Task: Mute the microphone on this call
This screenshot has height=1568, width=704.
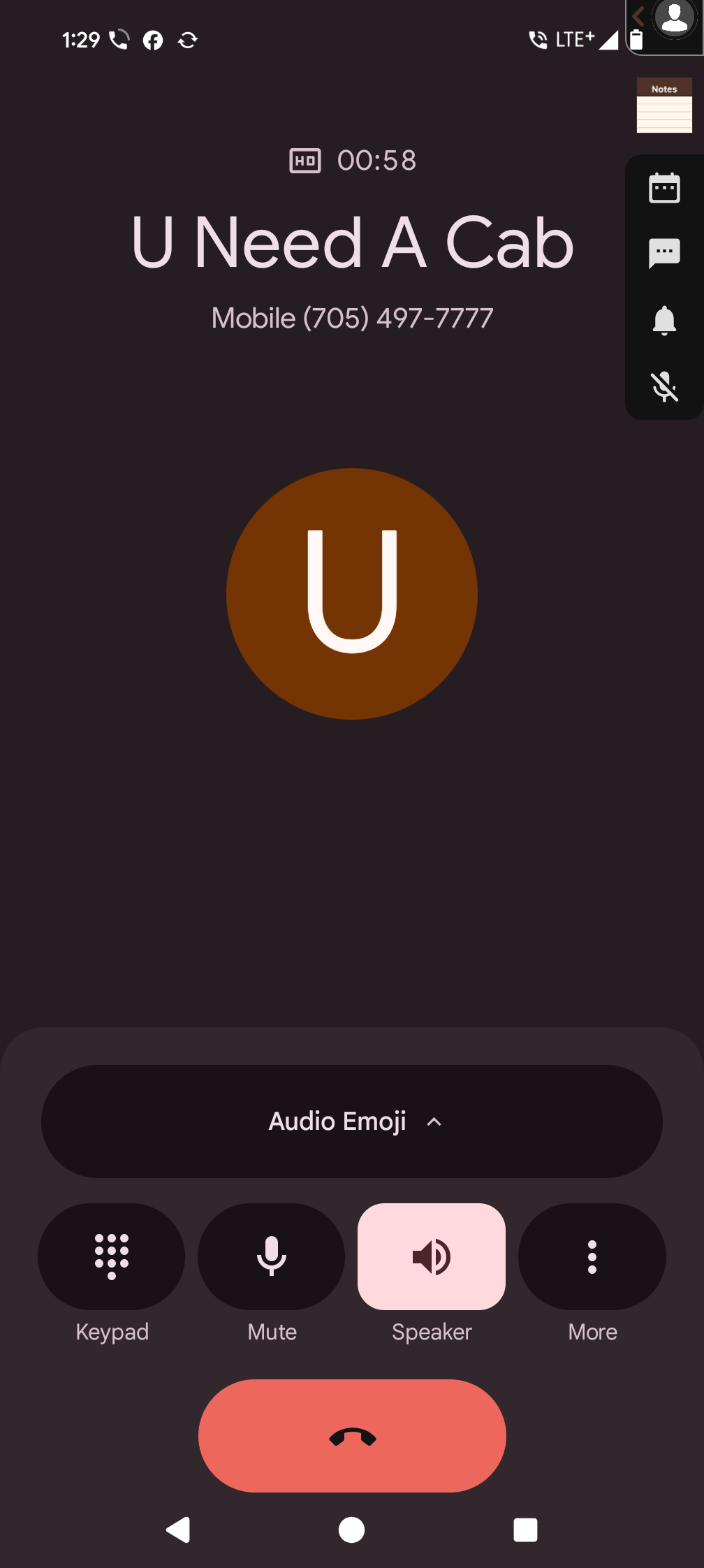Action: coord(272,1256)
